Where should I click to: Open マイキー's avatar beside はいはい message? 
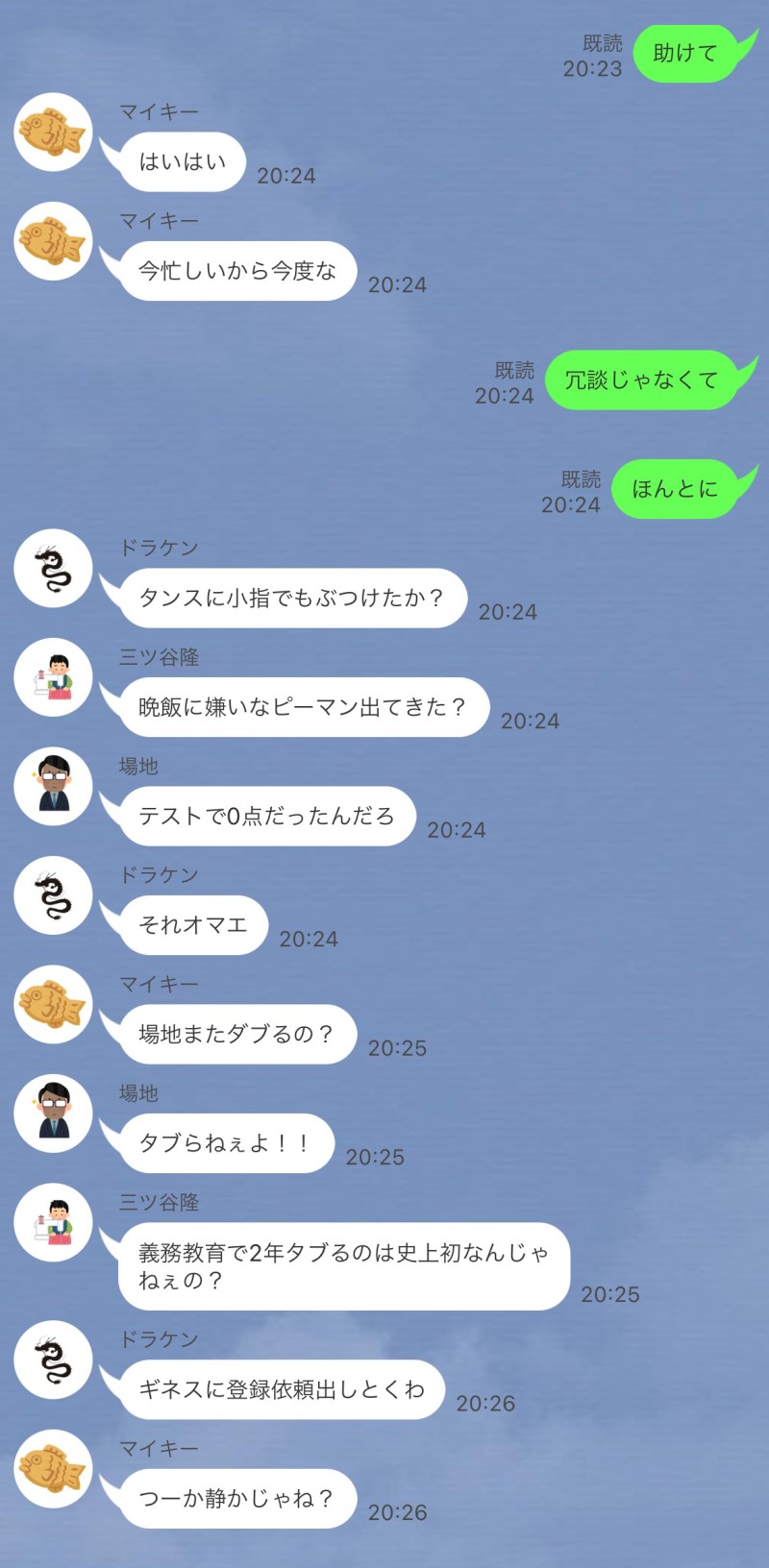tap(53, 133)
